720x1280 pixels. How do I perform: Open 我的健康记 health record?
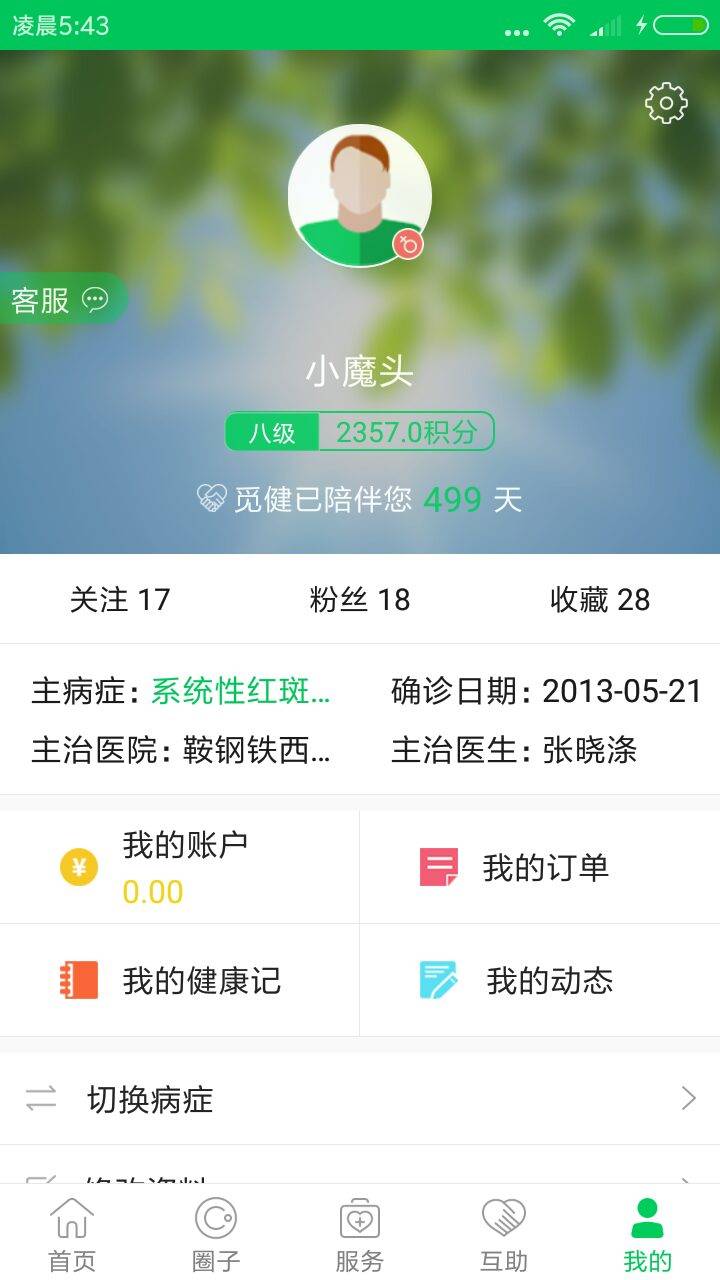coord(180,981)
